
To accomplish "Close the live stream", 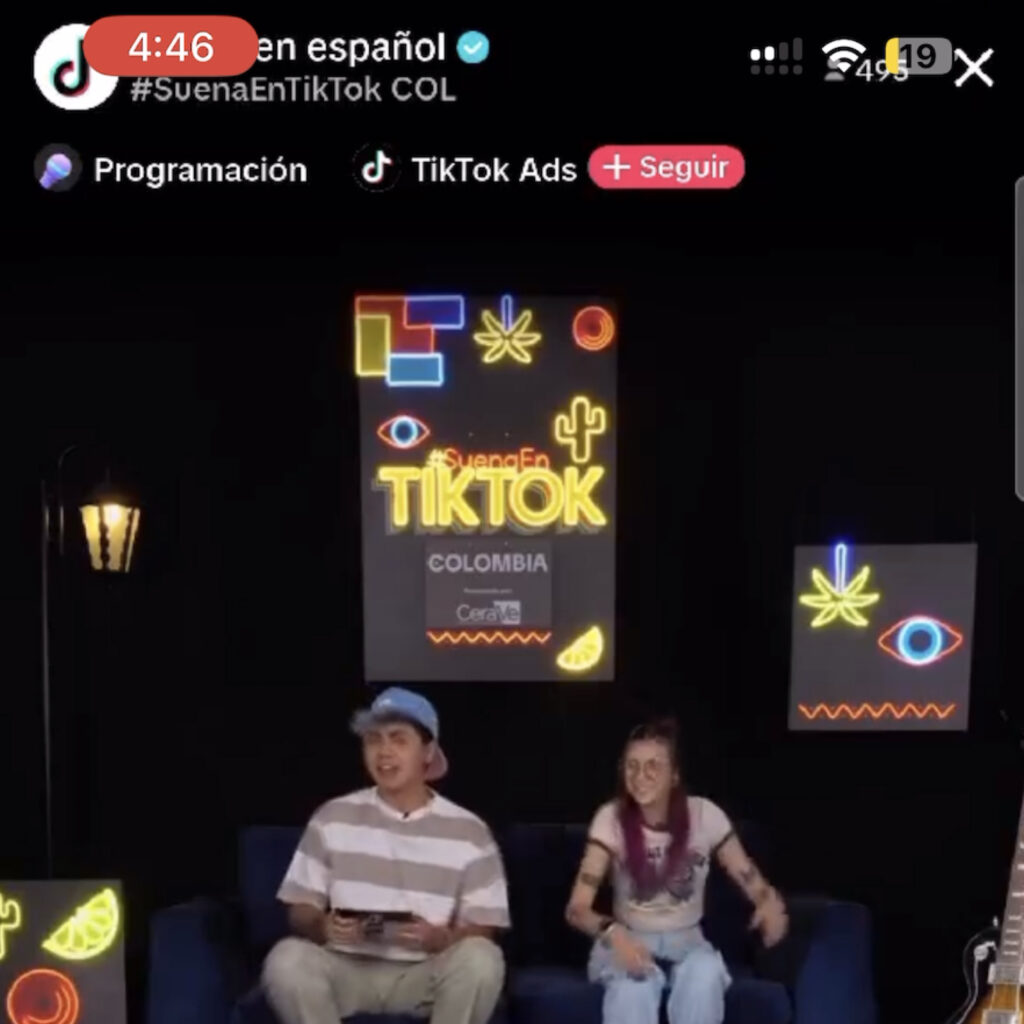I will pos(973,68).
